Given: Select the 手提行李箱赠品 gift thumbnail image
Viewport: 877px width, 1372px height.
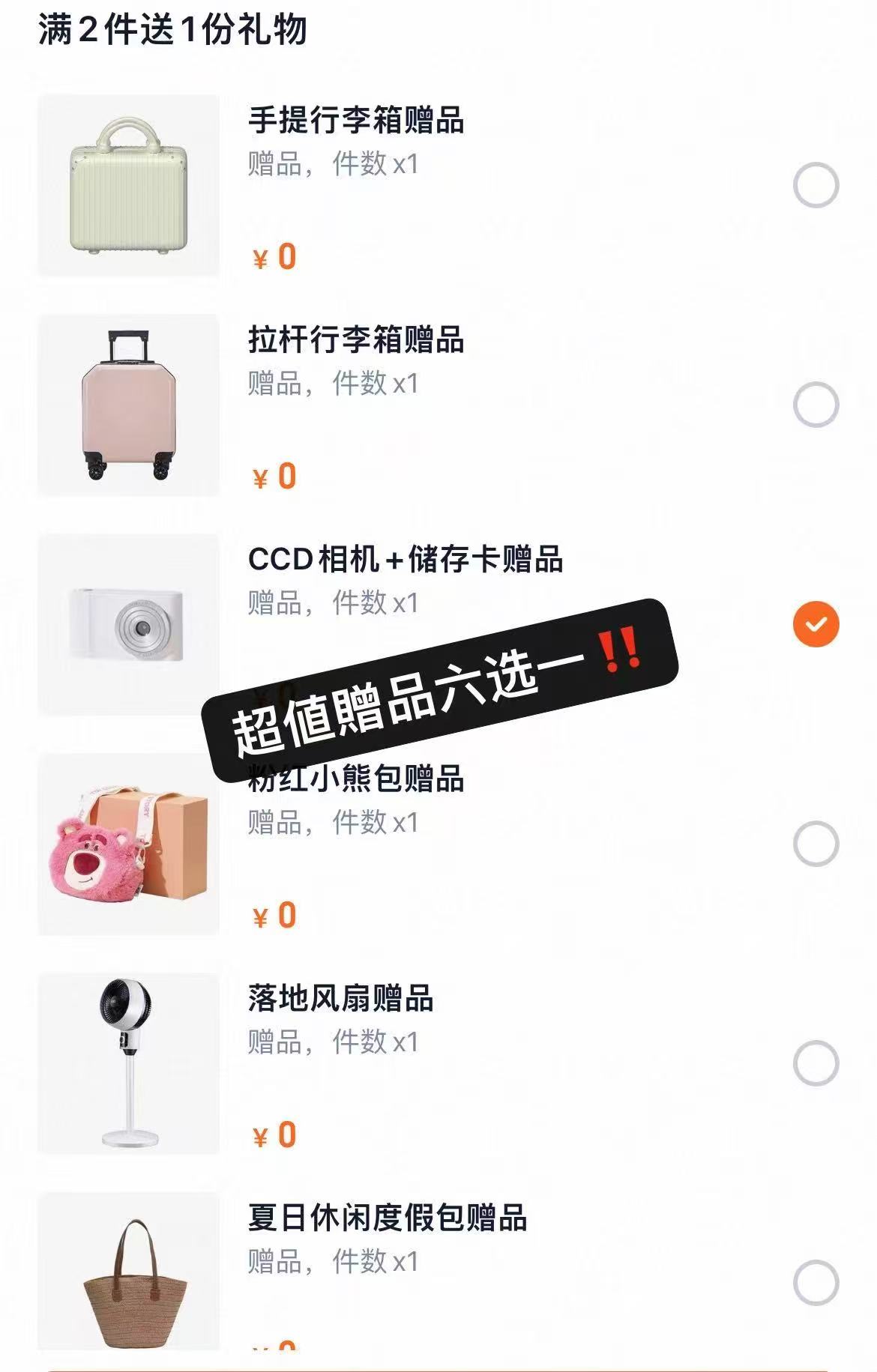Looking at the screenshot, I should point(127,184).
